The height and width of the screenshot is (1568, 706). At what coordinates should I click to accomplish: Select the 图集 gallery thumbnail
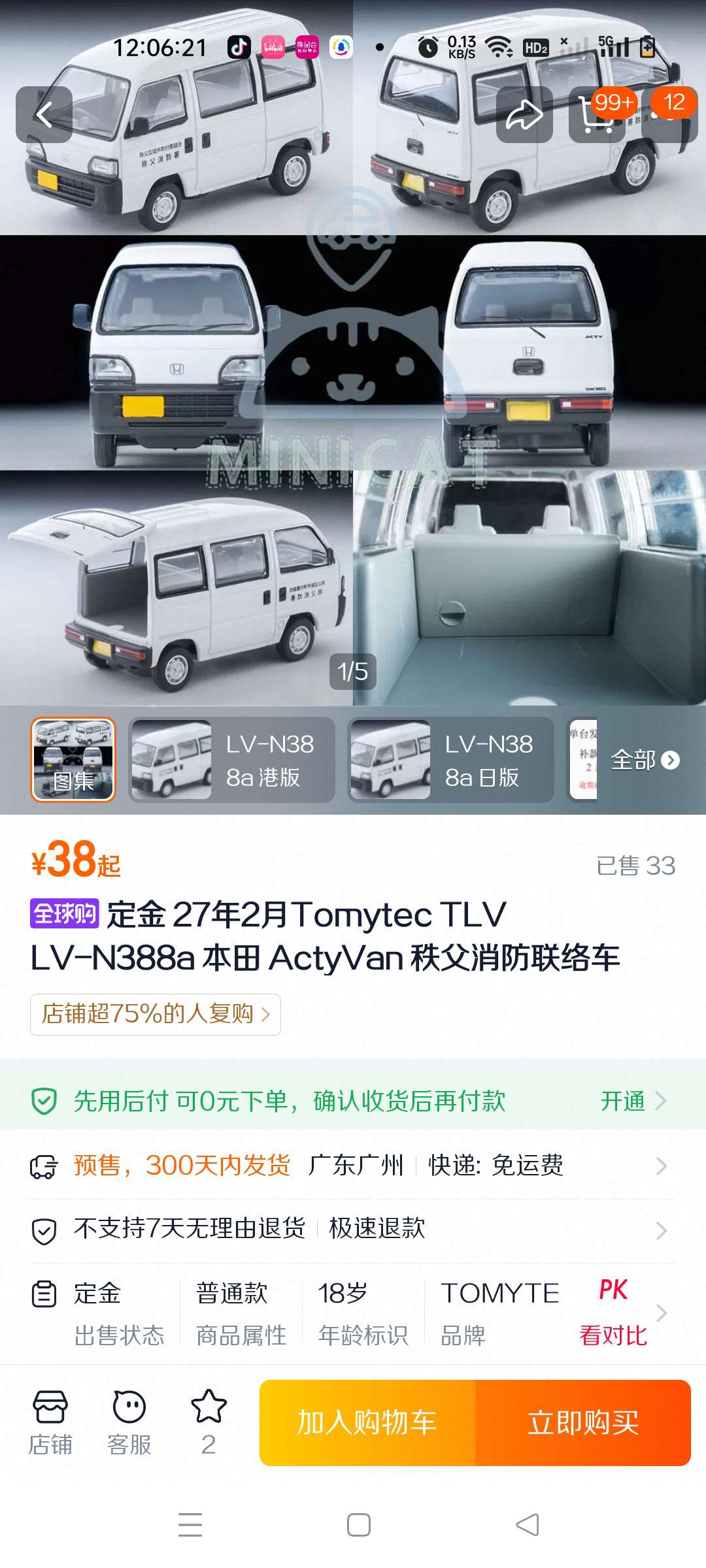pos(73,760)
